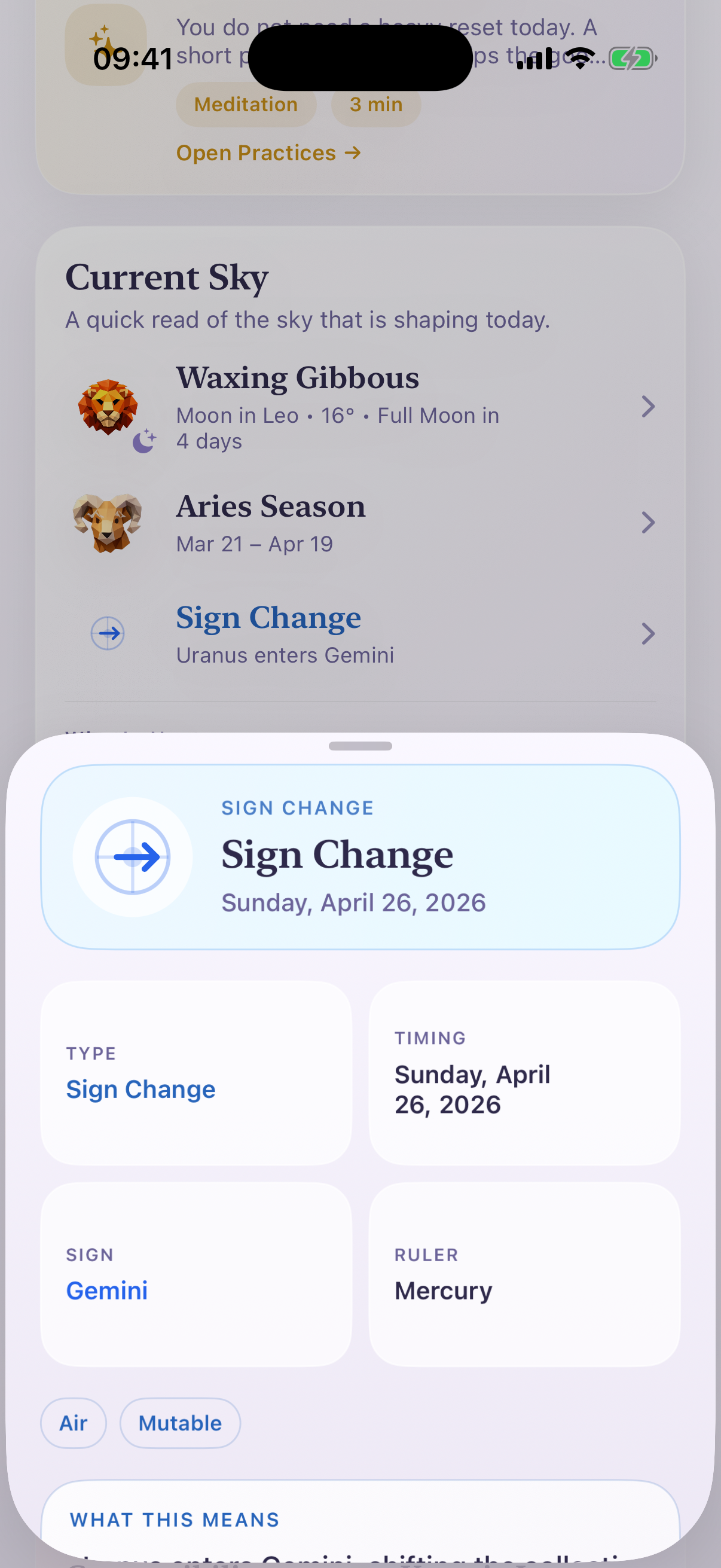Toggle the Meditation chip

246,104
